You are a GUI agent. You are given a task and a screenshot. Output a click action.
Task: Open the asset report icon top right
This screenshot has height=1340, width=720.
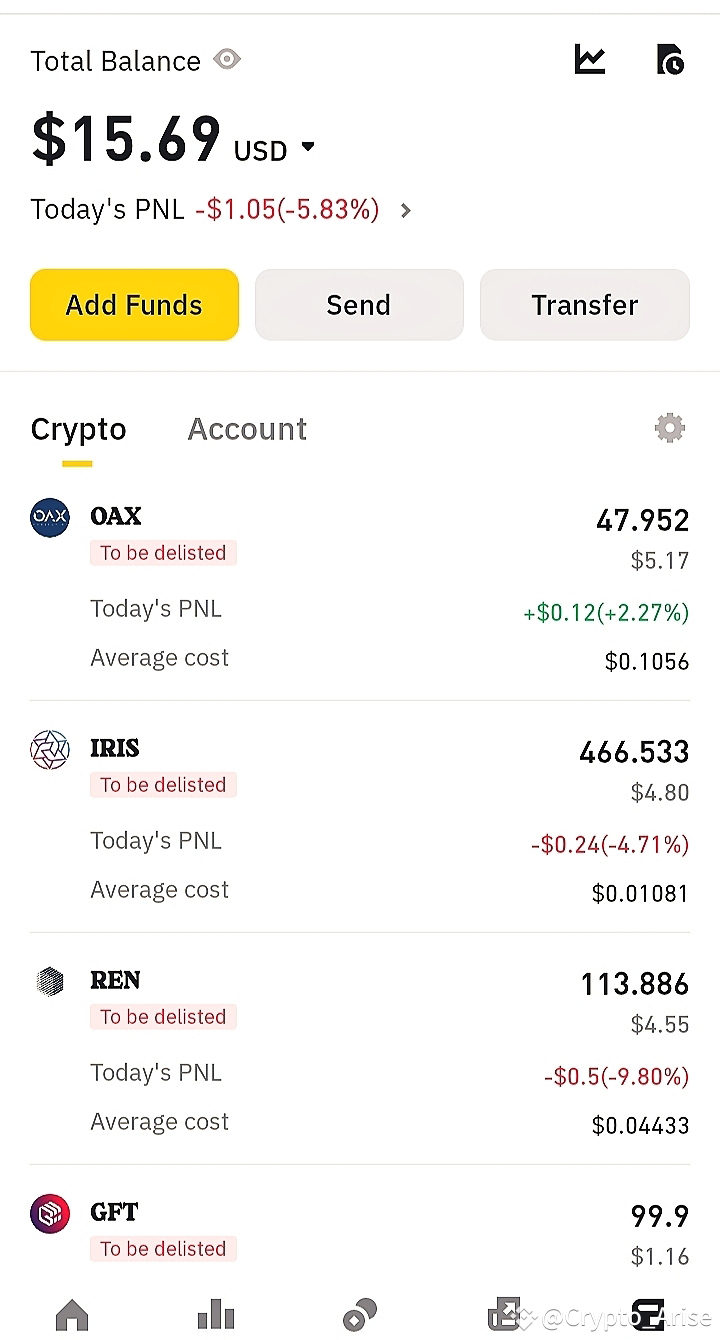pyautogui.click(x=670, y=59)
